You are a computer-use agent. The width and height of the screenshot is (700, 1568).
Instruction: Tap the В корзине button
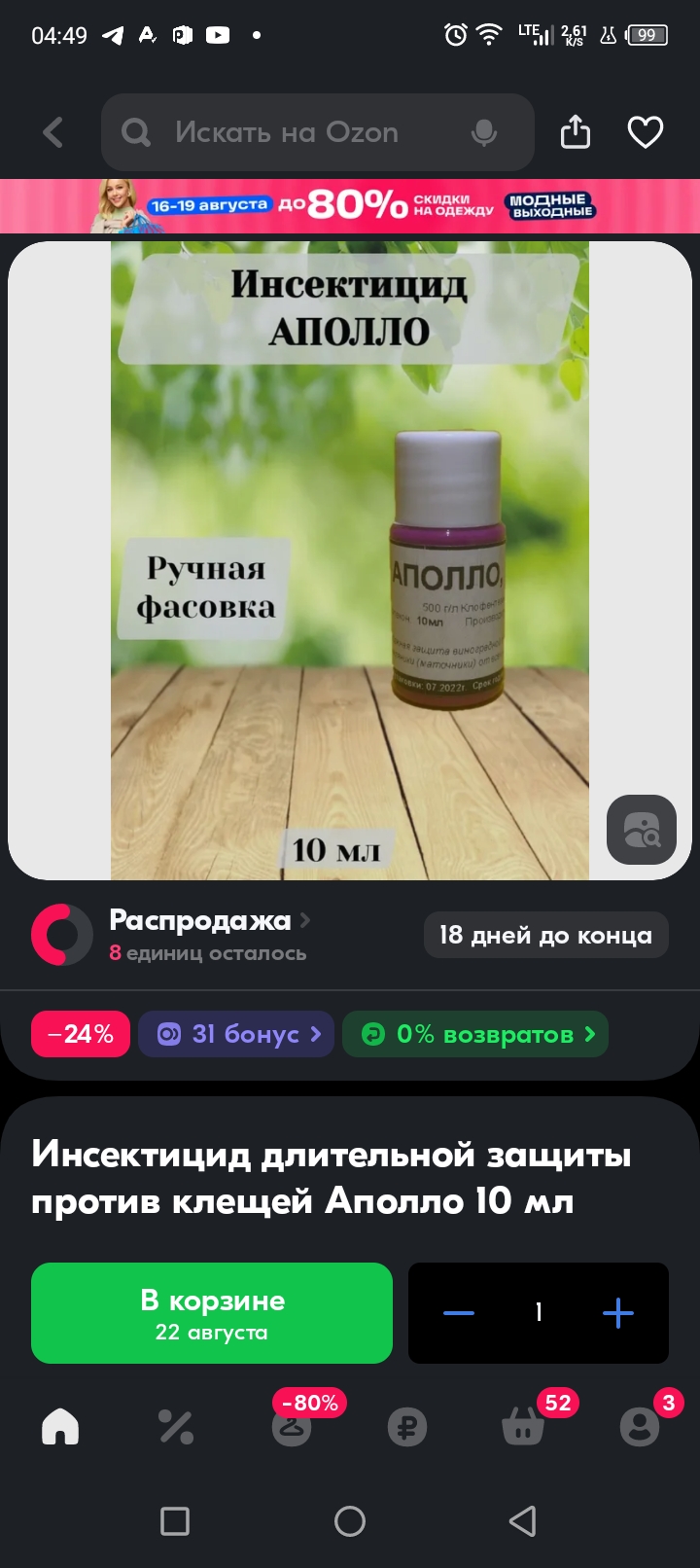[x=212, y=1313]
